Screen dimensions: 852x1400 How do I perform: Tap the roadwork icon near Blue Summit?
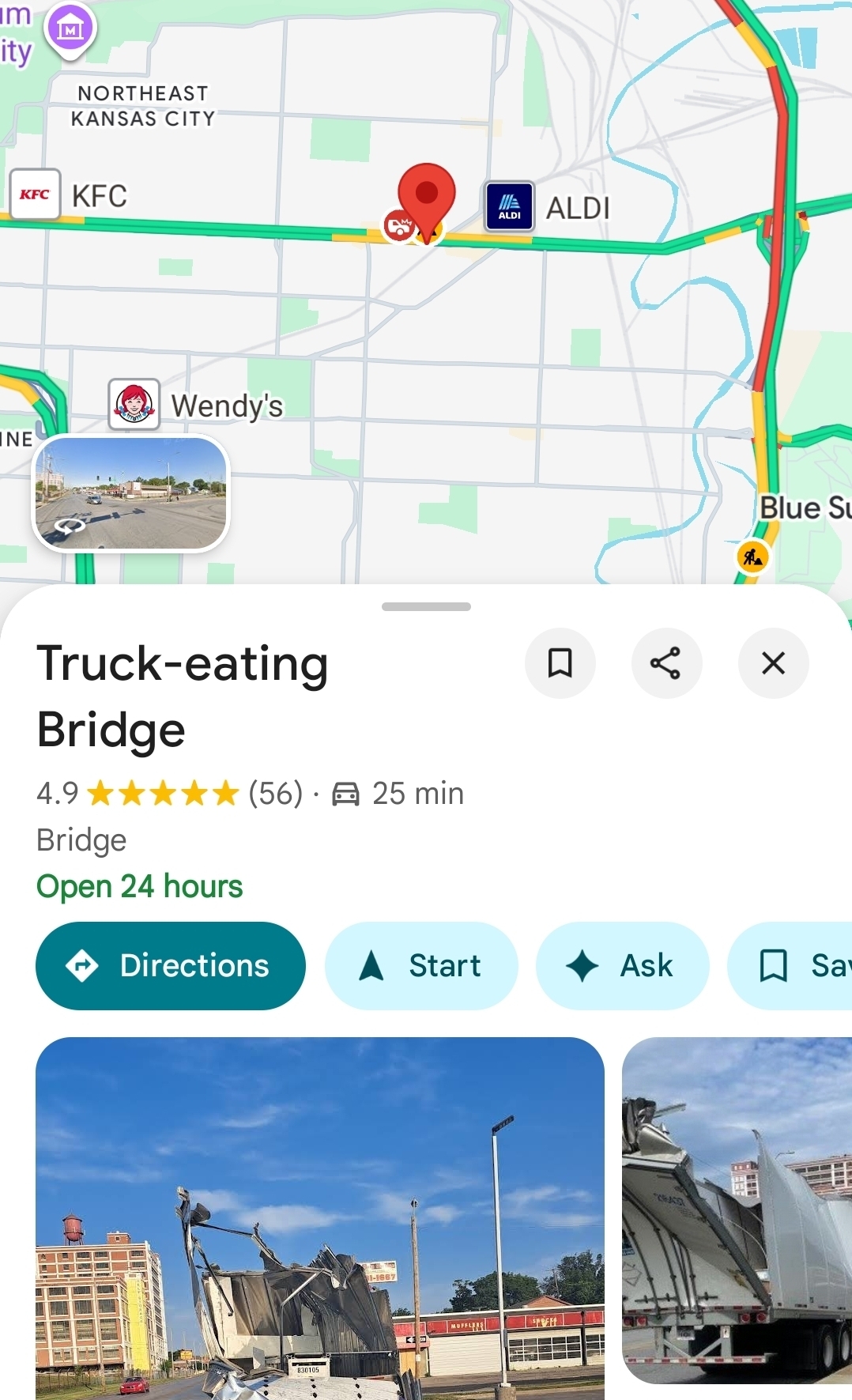pos(752,557)
